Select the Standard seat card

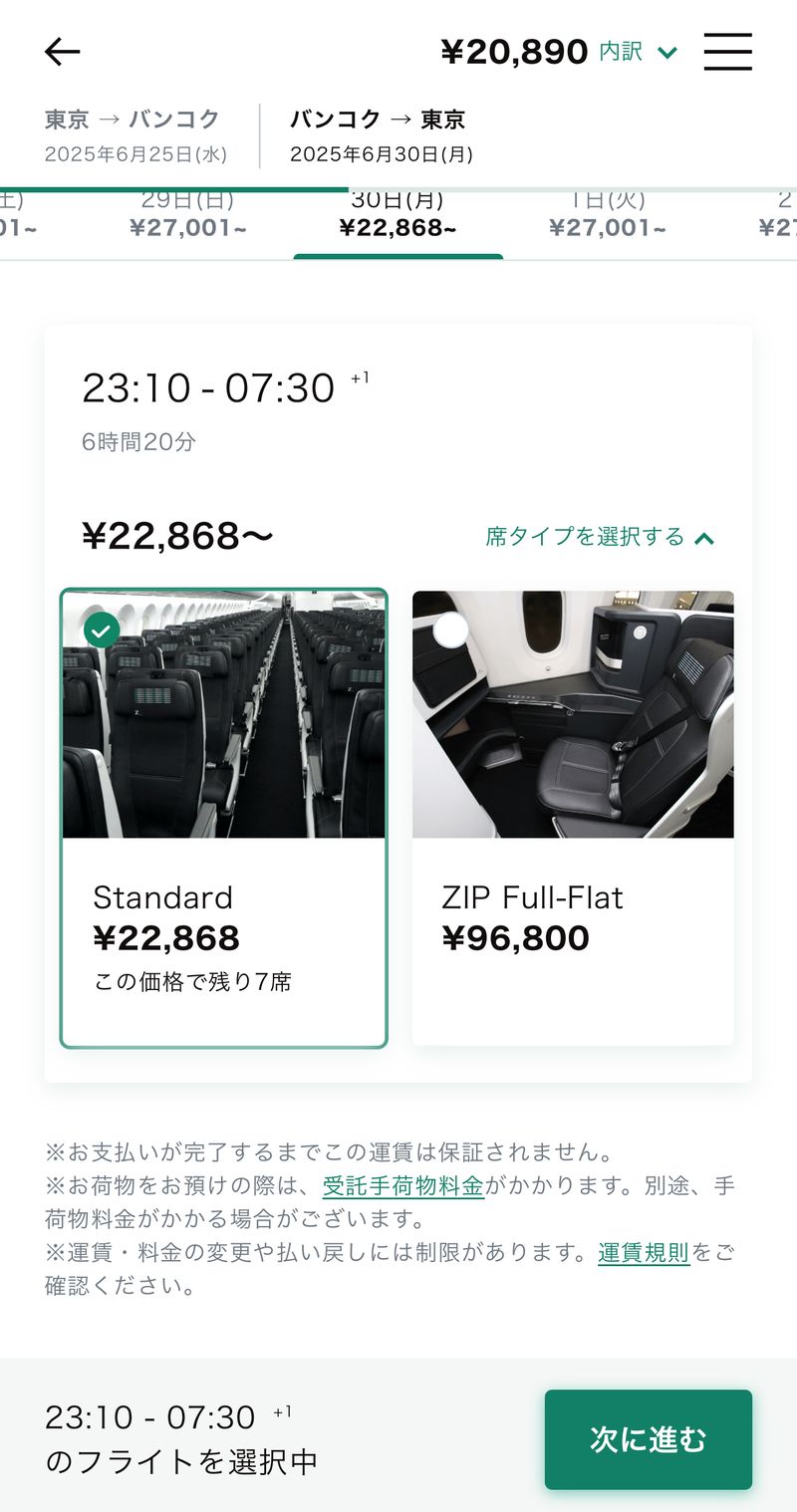pyautogui.click(x=223, y=817)
